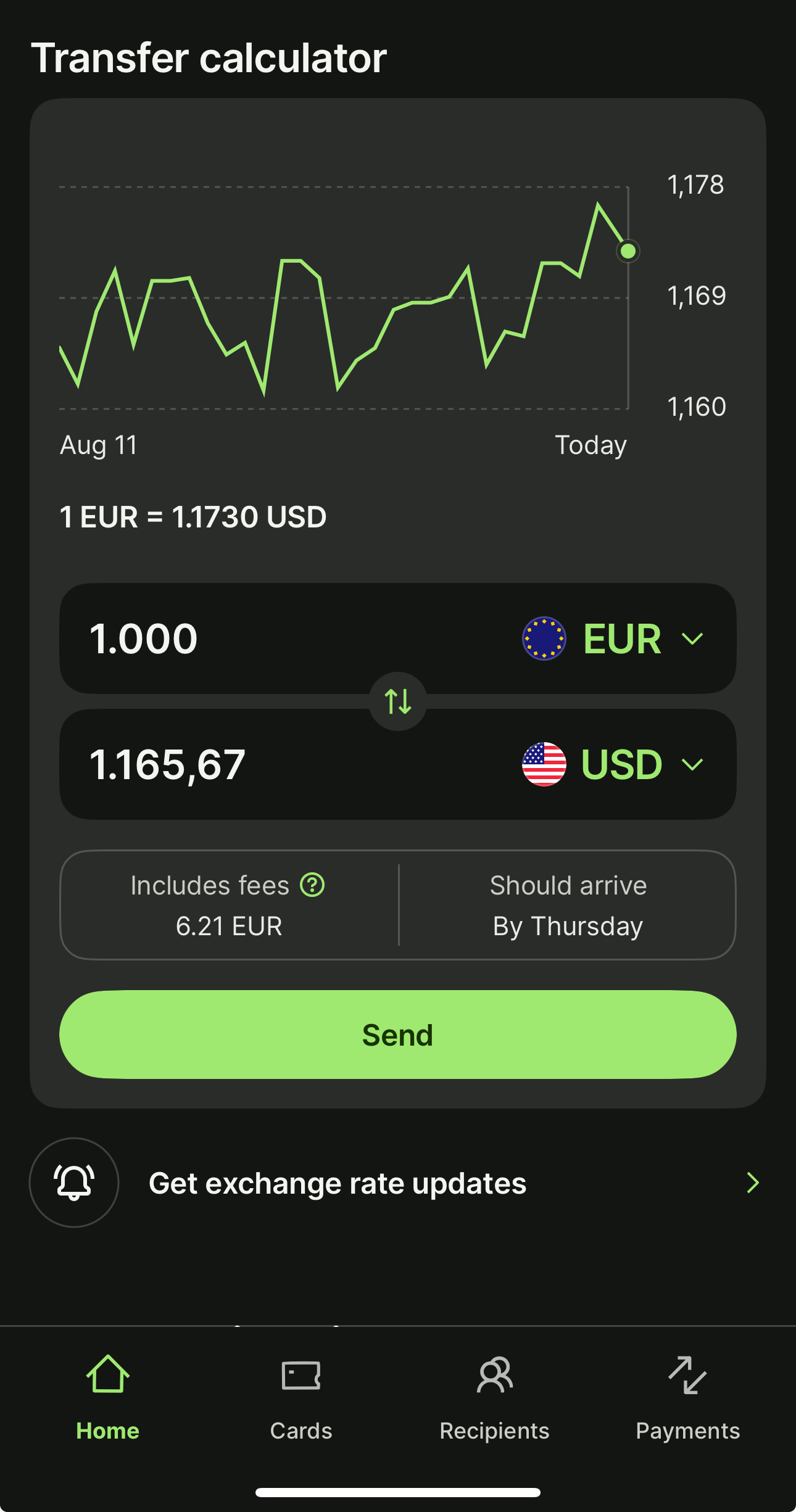Open the EUR currency dropdown
Viewport: 796px width, 1512px height.
[x=614, y=638]
